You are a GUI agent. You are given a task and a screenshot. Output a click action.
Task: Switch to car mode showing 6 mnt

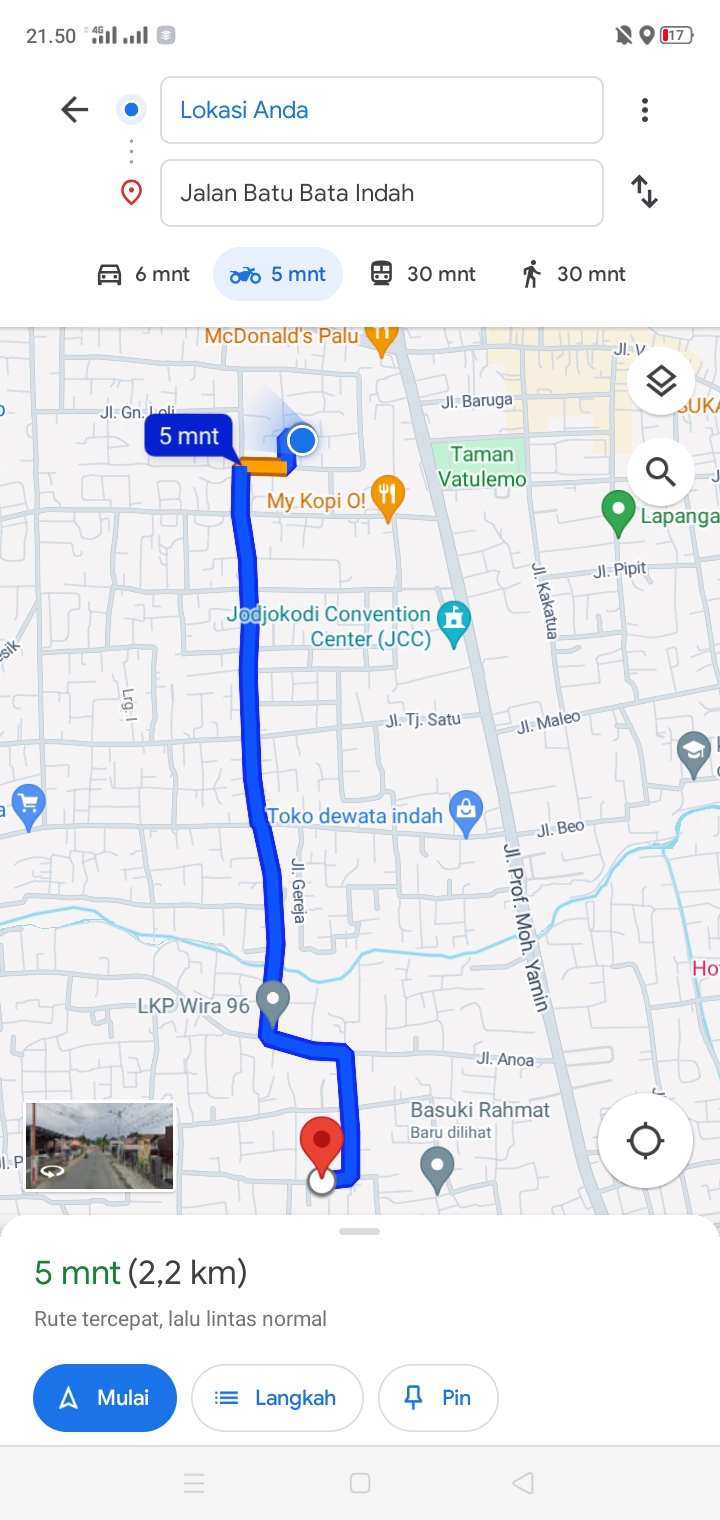[143, 274]
